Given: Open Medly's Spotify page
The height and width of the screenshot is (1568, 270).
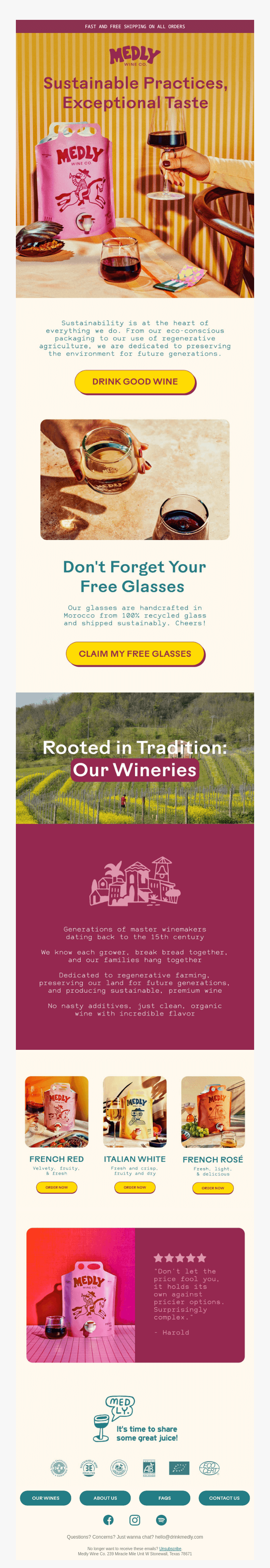Looking at the screenshot, I should (x=161, y=1520).
